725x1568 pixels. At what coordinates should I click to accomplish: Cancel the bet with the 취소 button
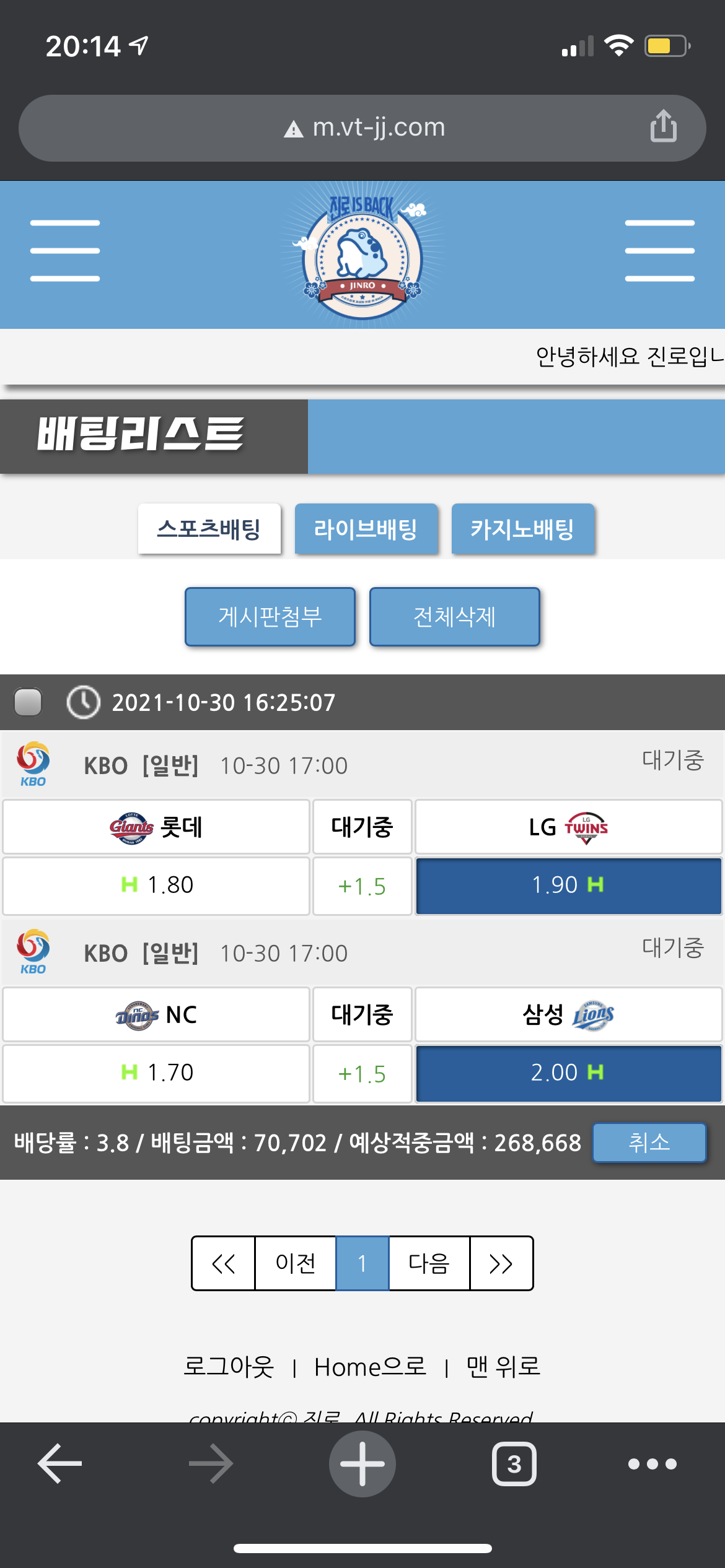(649, 1143)
